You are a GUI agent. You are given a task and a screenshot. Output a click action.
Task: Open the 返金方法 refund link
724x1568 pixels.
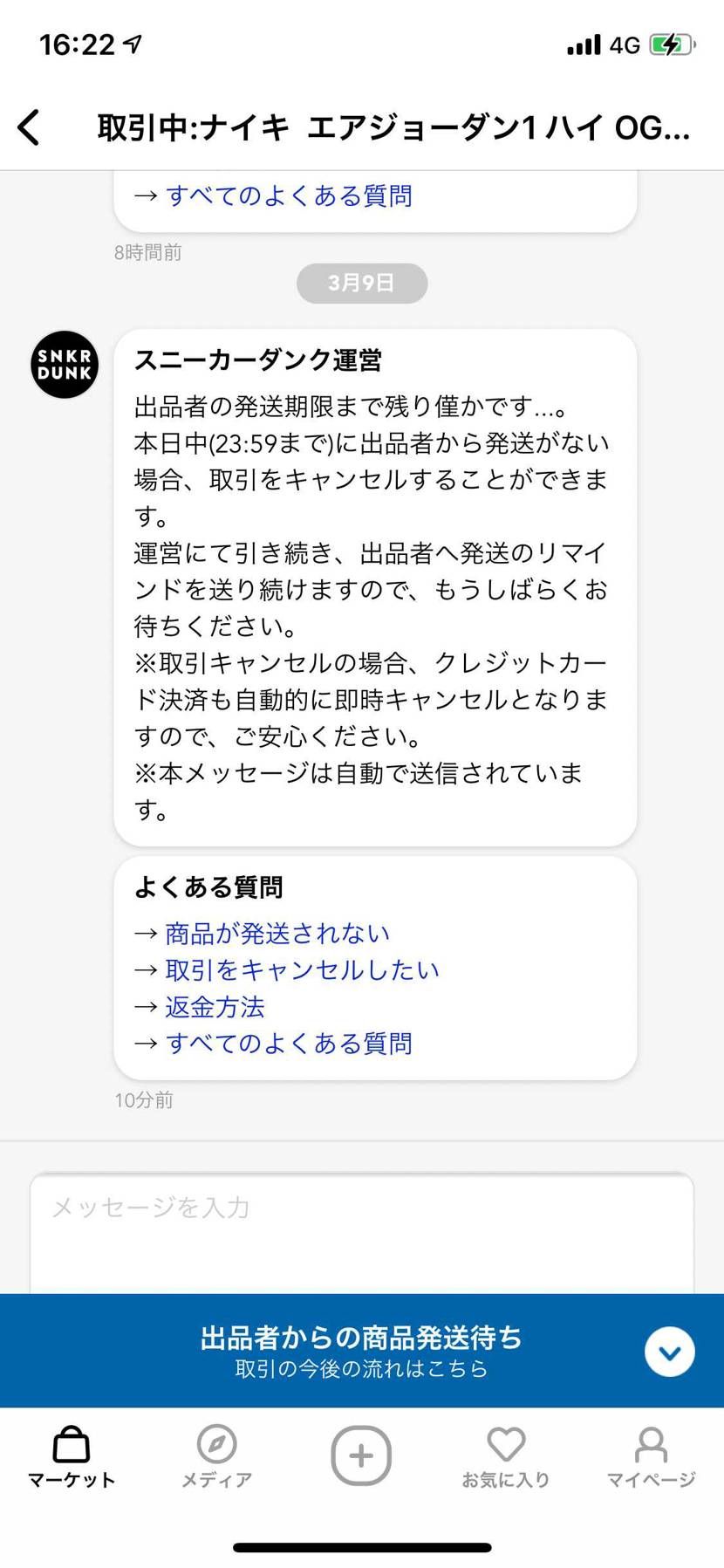pos(215,1006)
